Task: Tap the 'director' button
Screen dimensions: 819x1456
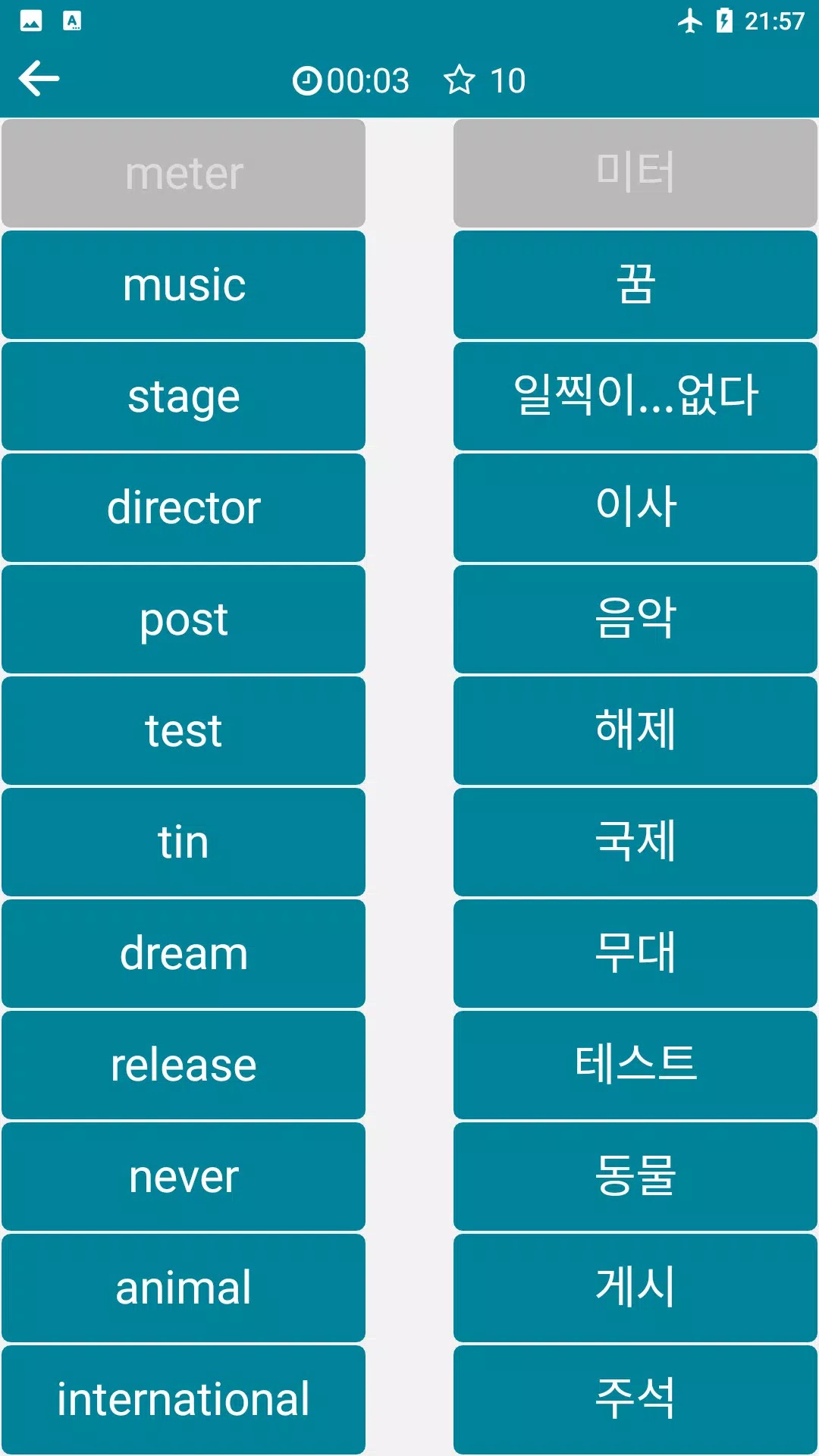Action: pyautogui.click(x=184, y=508)
